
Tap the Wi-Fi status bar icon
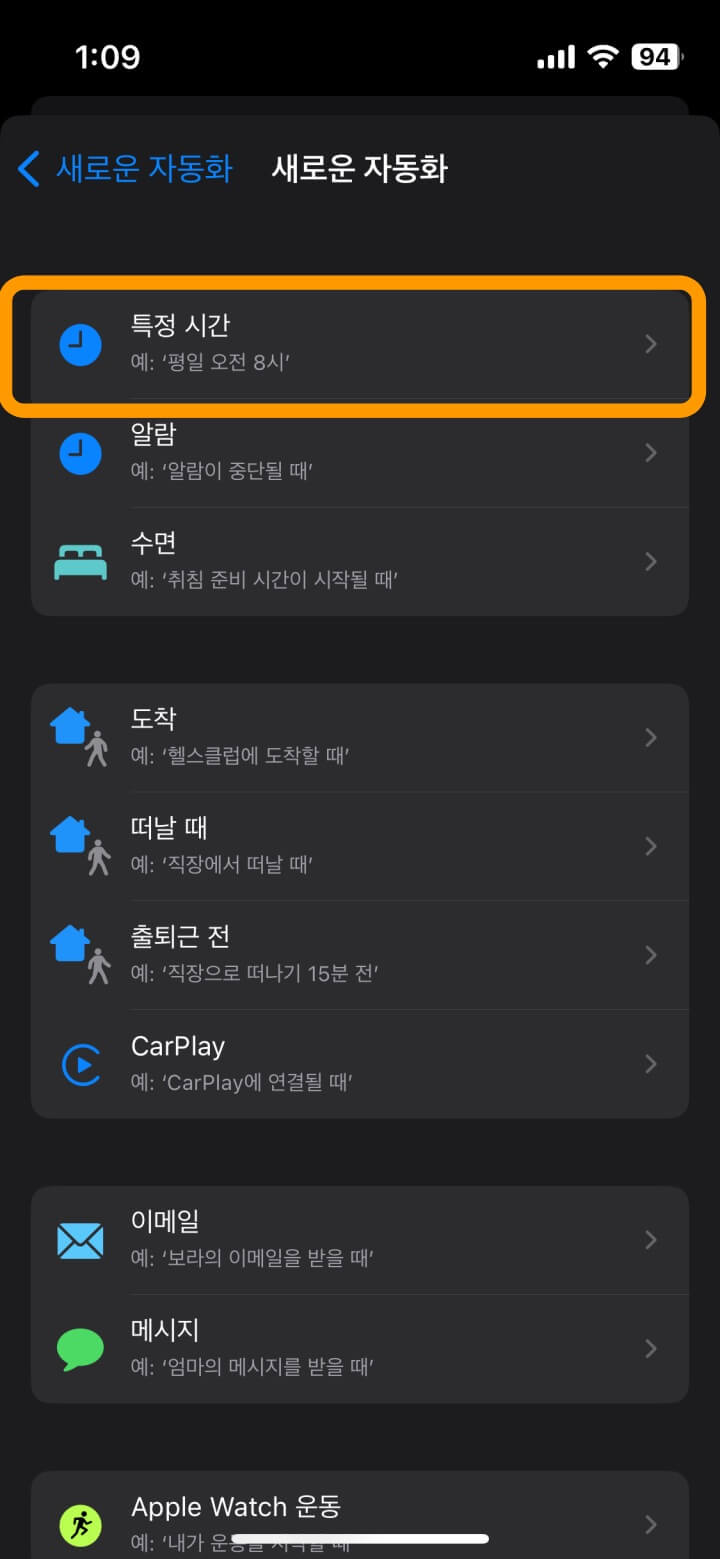(604, 56)
